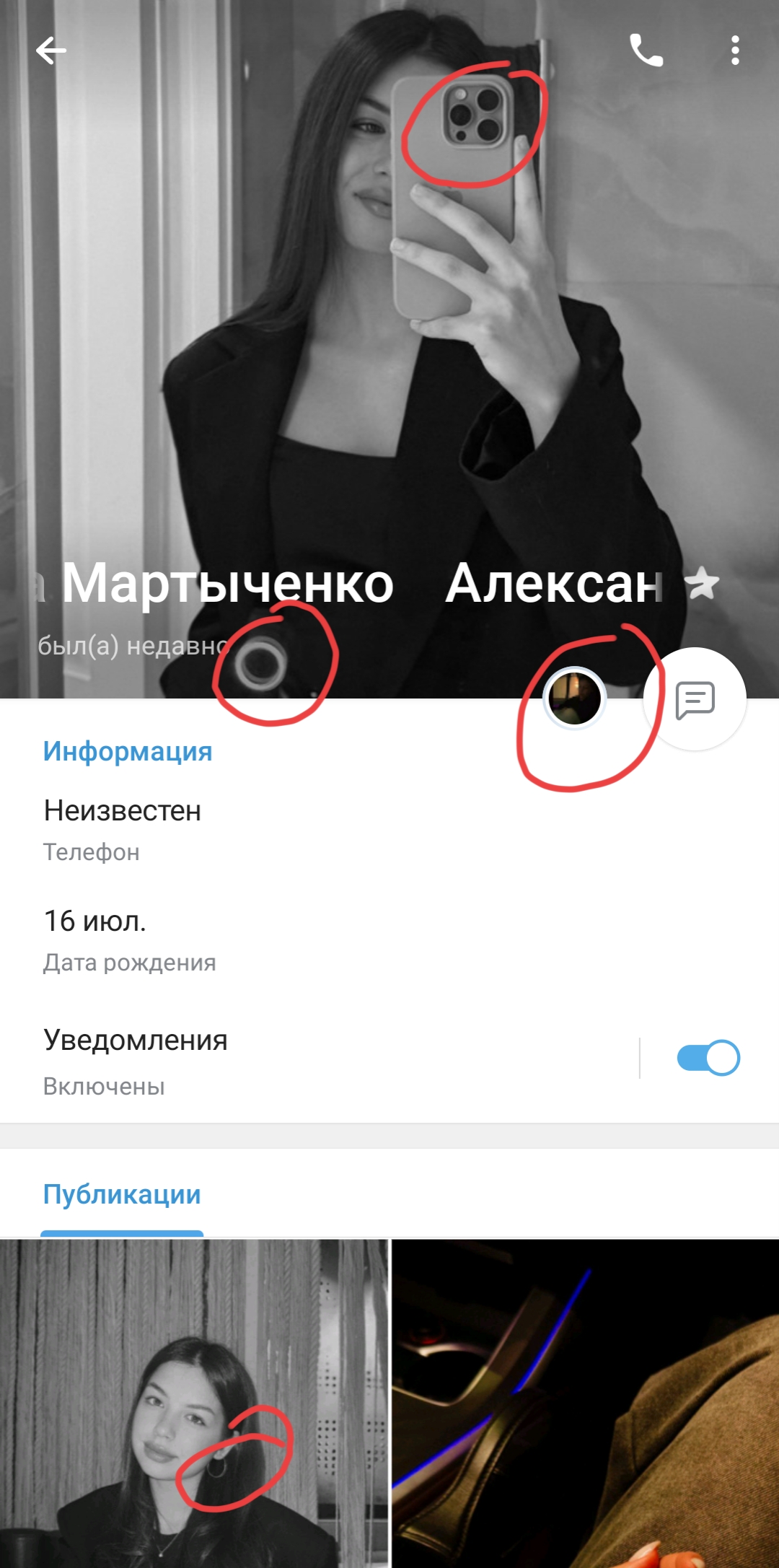The image size is (779, 1568).
Task: Open the 16 июл. birthday row
Action: [x=389, y=940]
